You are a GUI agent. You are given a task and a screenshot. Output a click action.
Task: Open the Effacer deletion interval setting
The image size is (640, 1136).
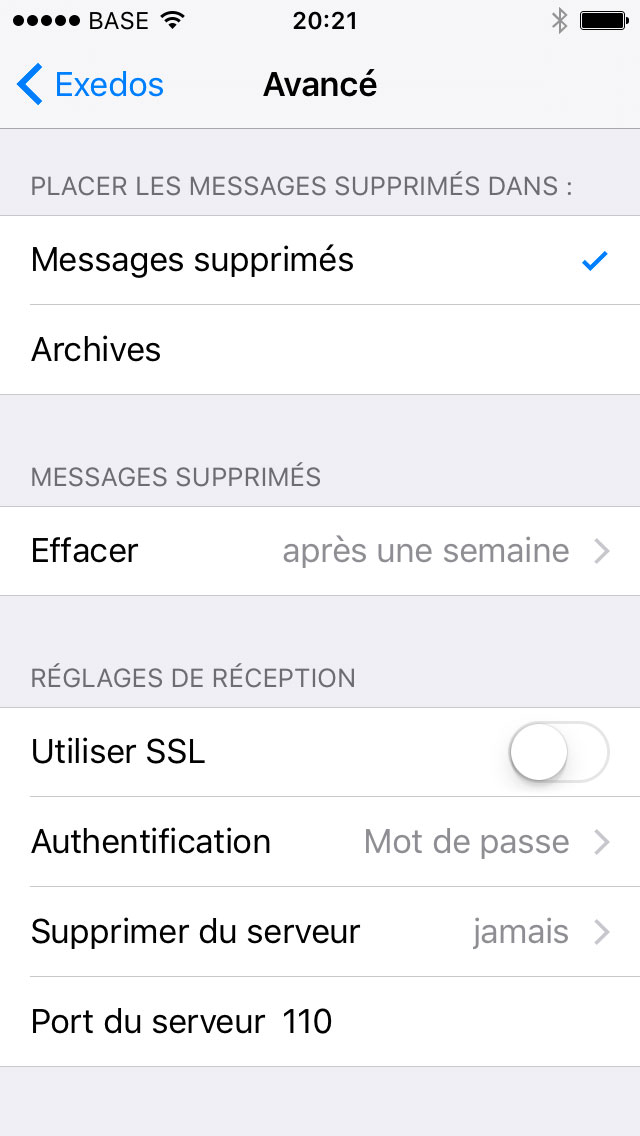click(x=320, y=551)
